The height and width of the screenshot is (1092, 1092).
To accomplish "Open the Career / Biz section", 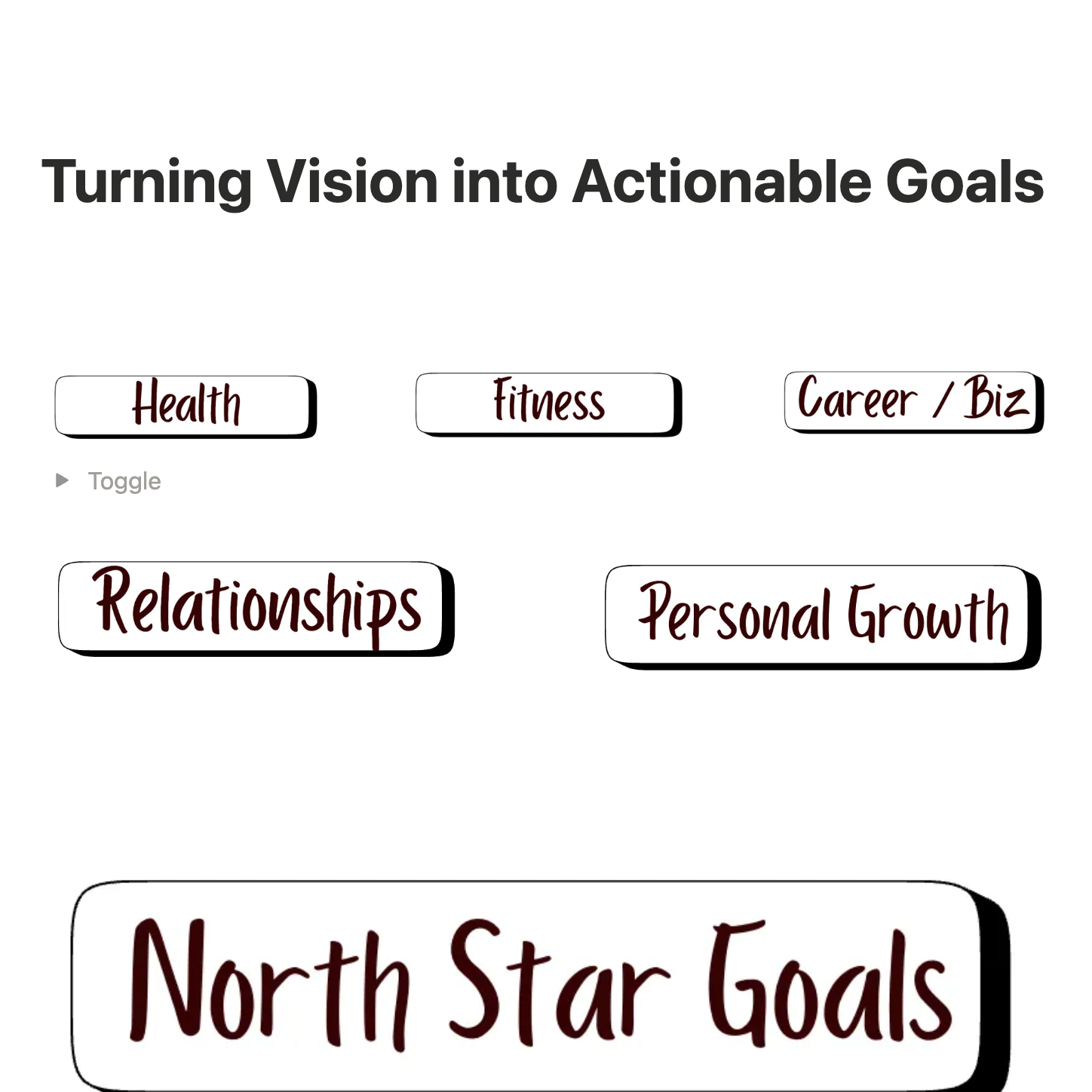I will (913, 400).
